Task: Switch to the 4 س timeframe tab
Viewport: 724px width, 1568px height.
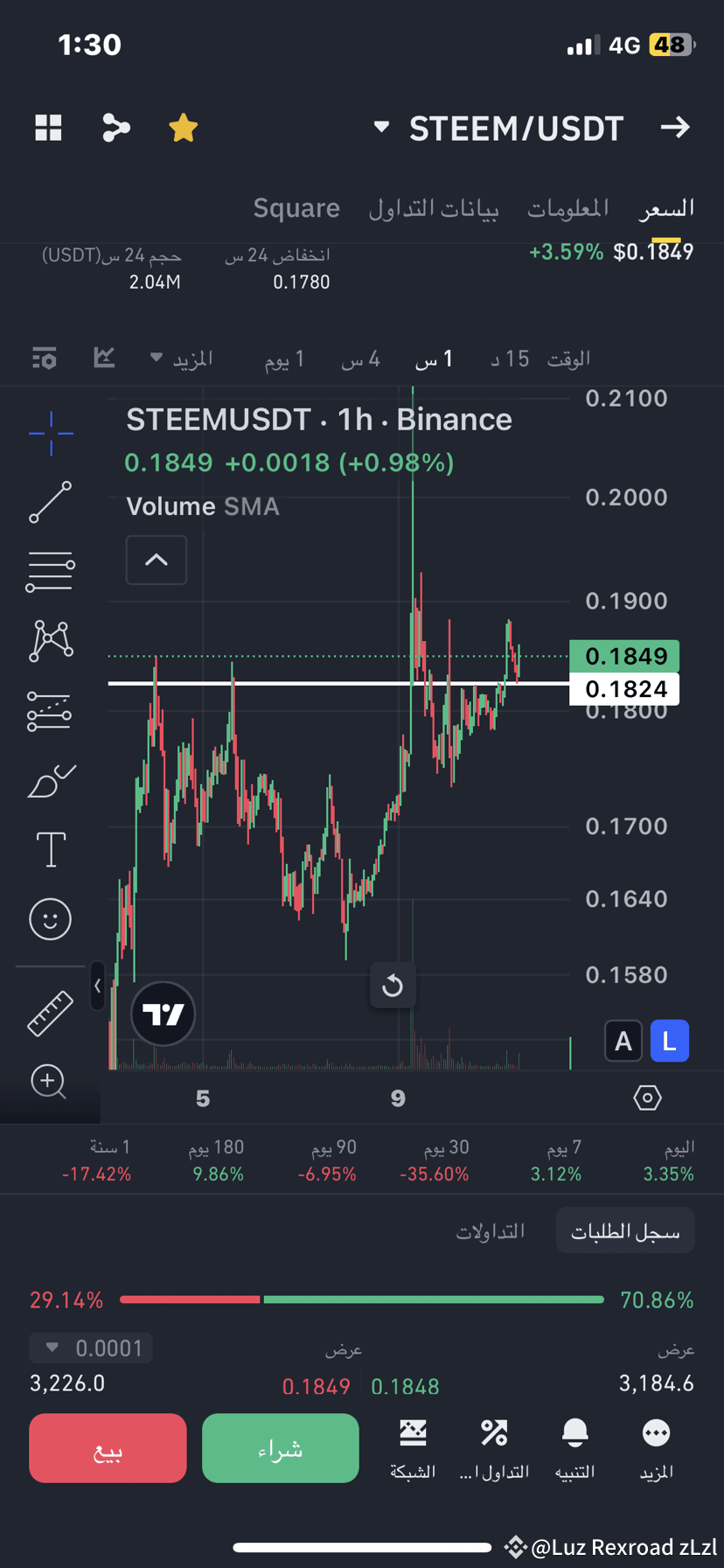Action: tap(359, 359)
